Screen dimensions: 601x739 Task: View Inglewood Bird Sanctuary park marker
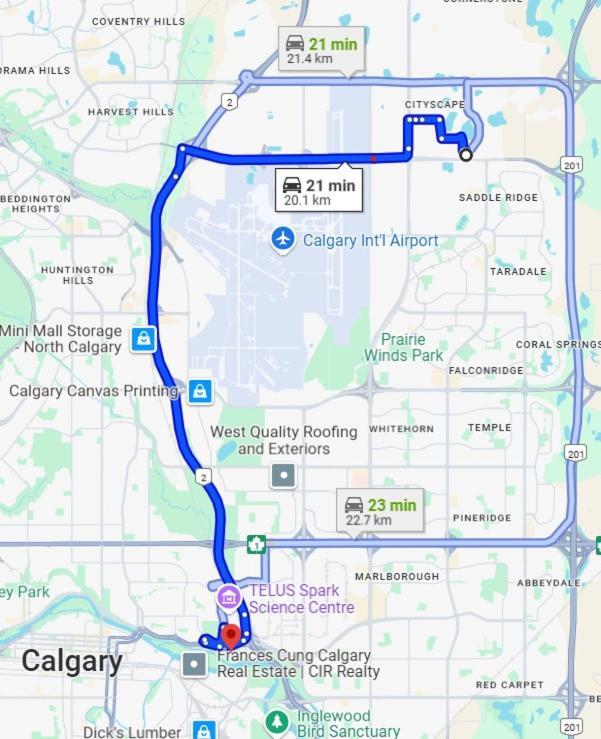point(277,722)
